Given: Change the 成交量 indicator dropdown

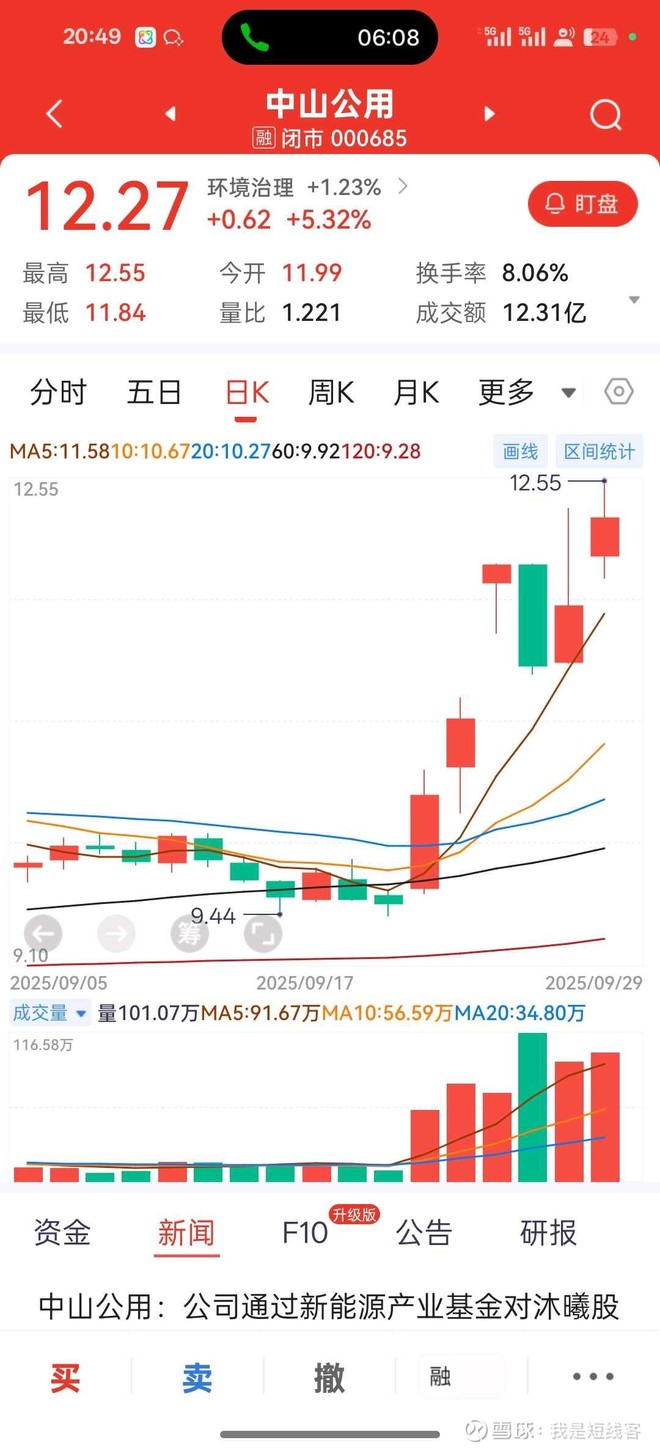Looking at the screenshot, I should point(49,1013).
